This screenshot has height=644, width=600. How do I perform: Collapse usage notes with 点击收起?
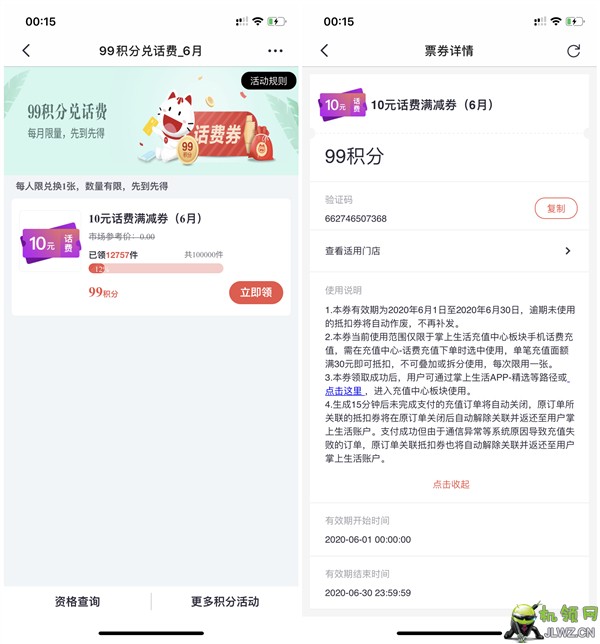(x=451, y=484)
